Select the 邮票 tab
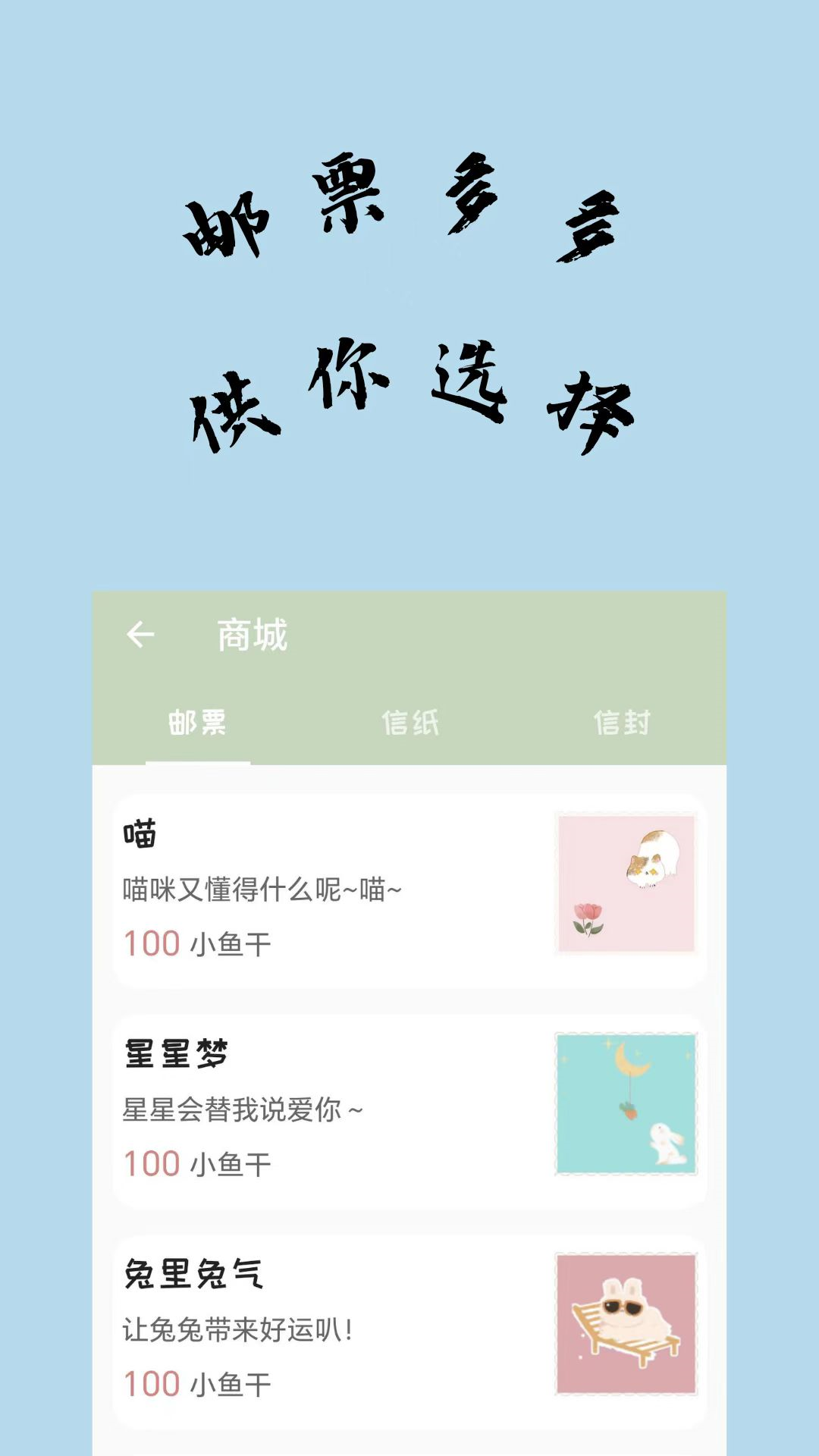 199,724
